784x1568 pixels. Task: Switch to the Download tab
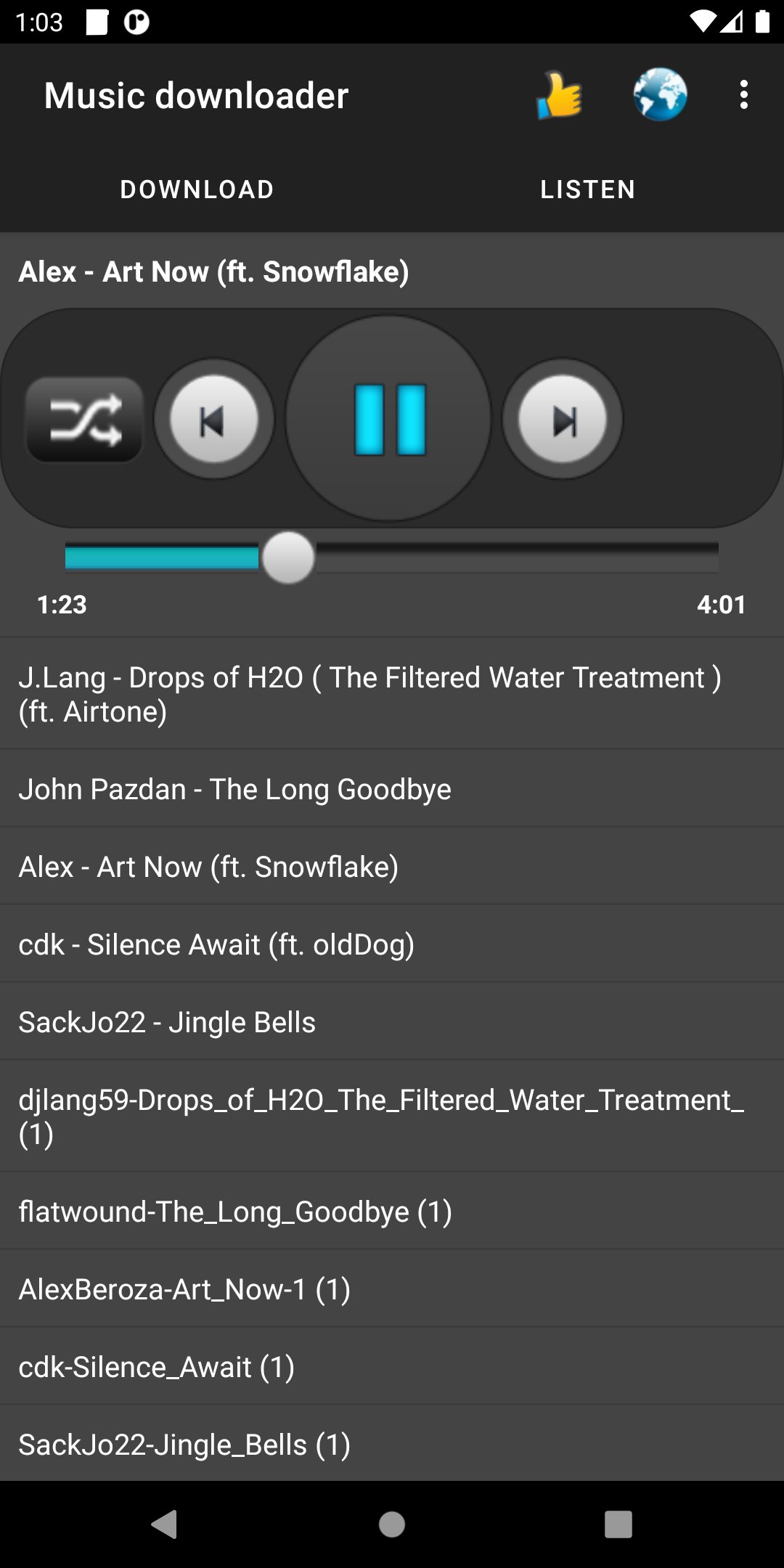point(197,189)
